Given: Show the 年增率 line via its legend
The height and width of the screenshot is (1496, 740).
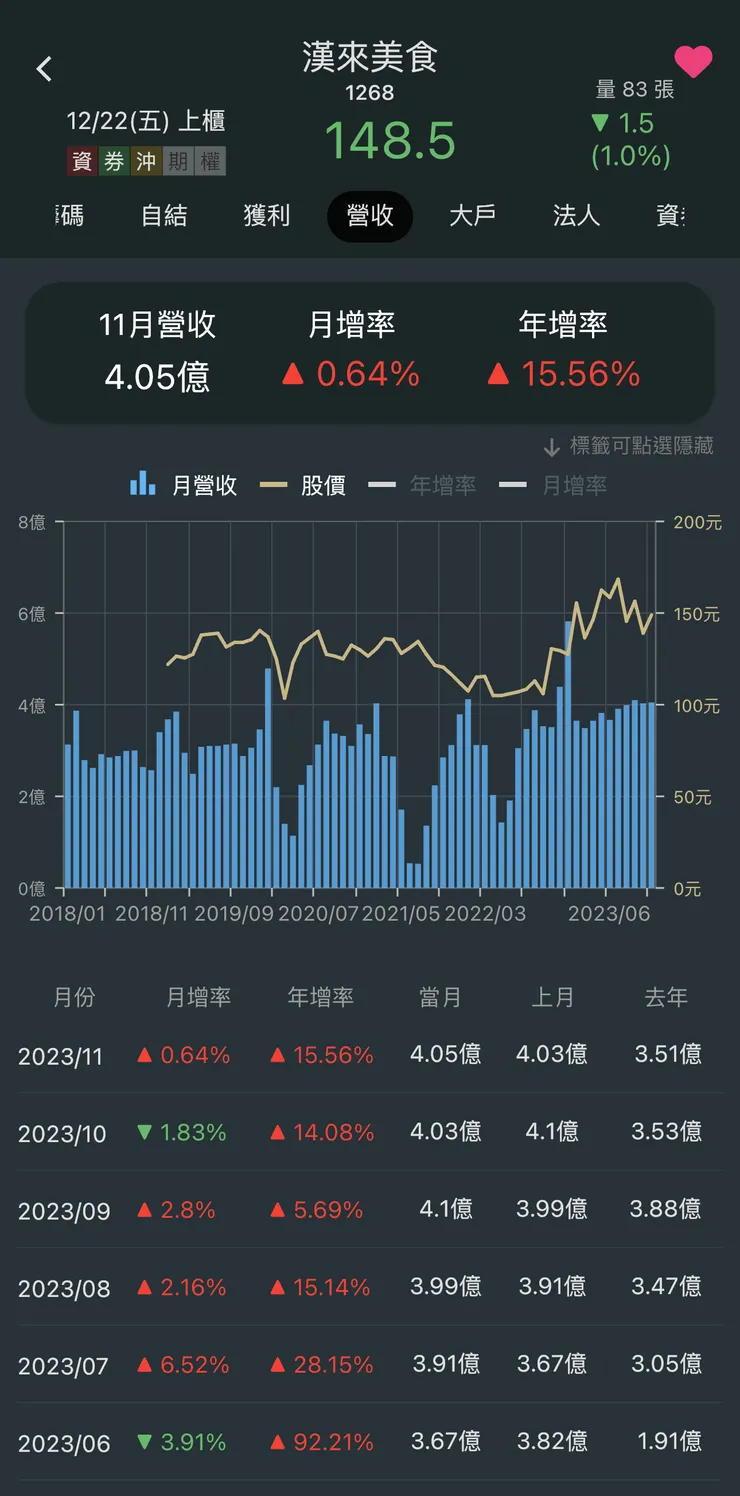Looking at the screenshot, I should point(442,484).
